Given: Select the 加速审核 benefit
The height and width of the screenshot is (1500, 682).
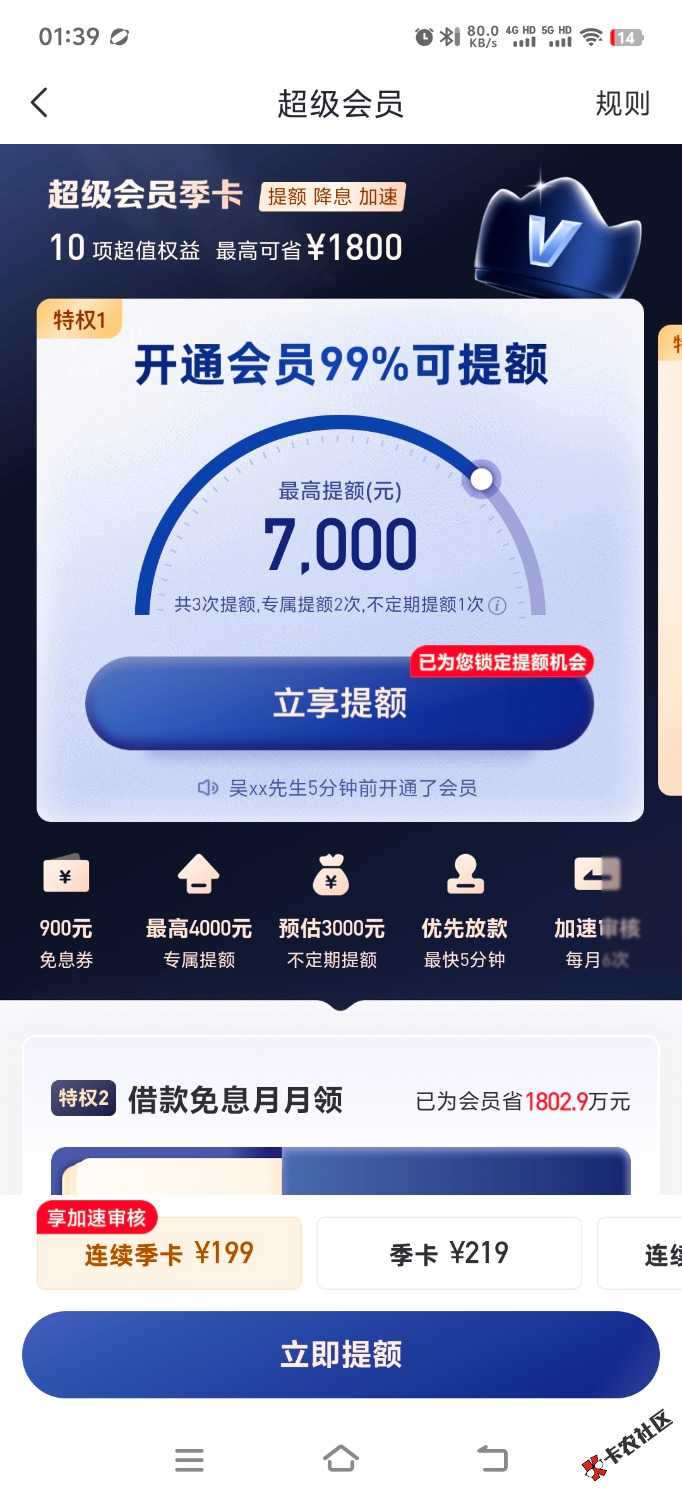Looking at the screenshot, I should [597, 912].
